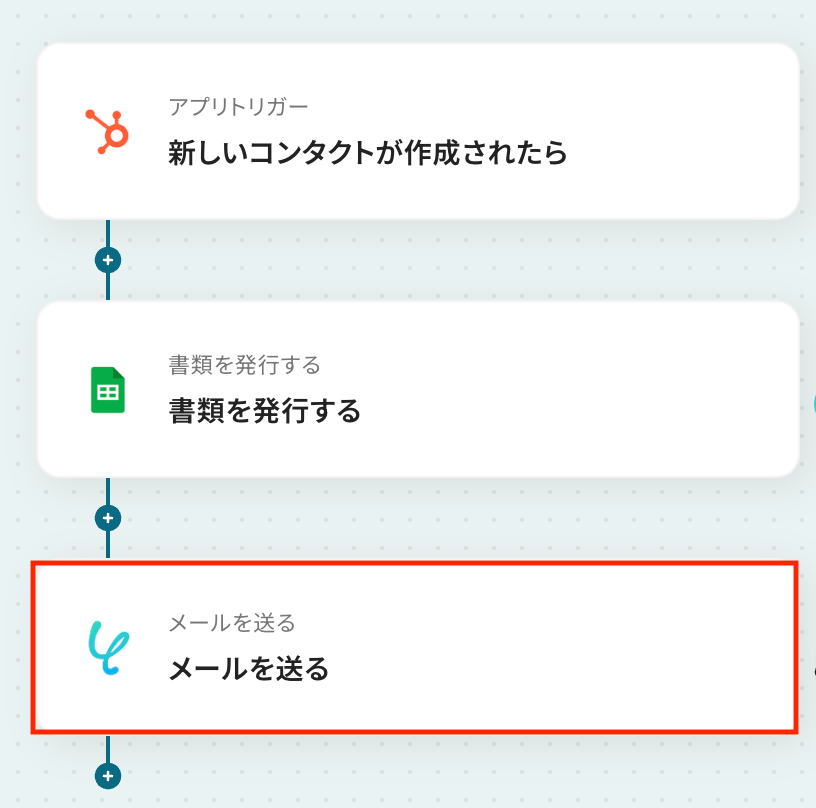Add a step below the アプリトリガー card

coord(108,260)
